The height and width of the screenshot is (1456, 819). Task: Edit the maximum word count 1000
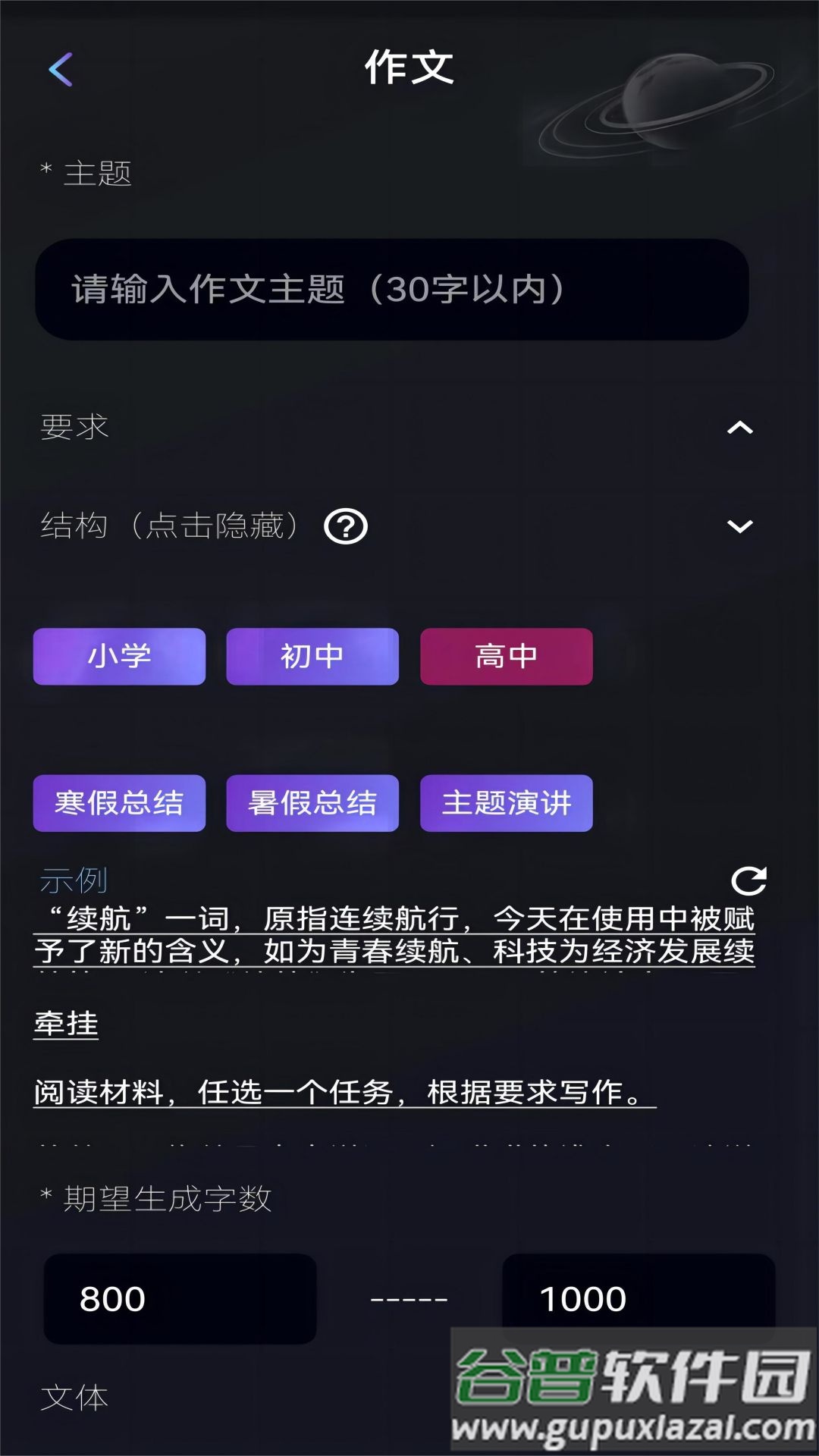(x=638, y=1299)
